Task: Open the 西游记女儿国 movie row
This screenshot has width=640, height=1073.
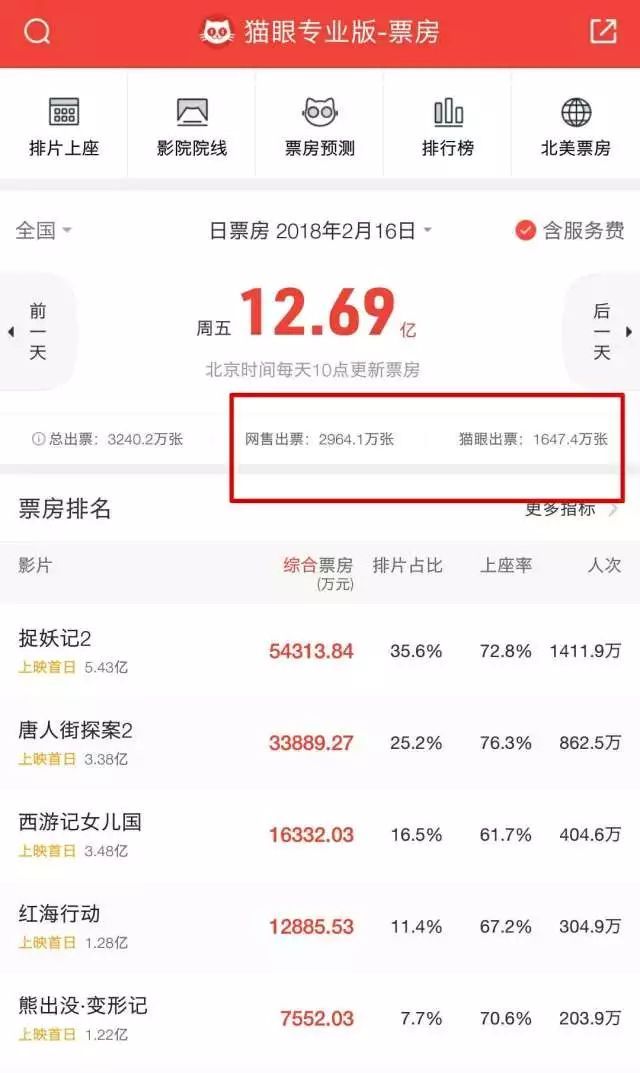Action: [320, 835]
